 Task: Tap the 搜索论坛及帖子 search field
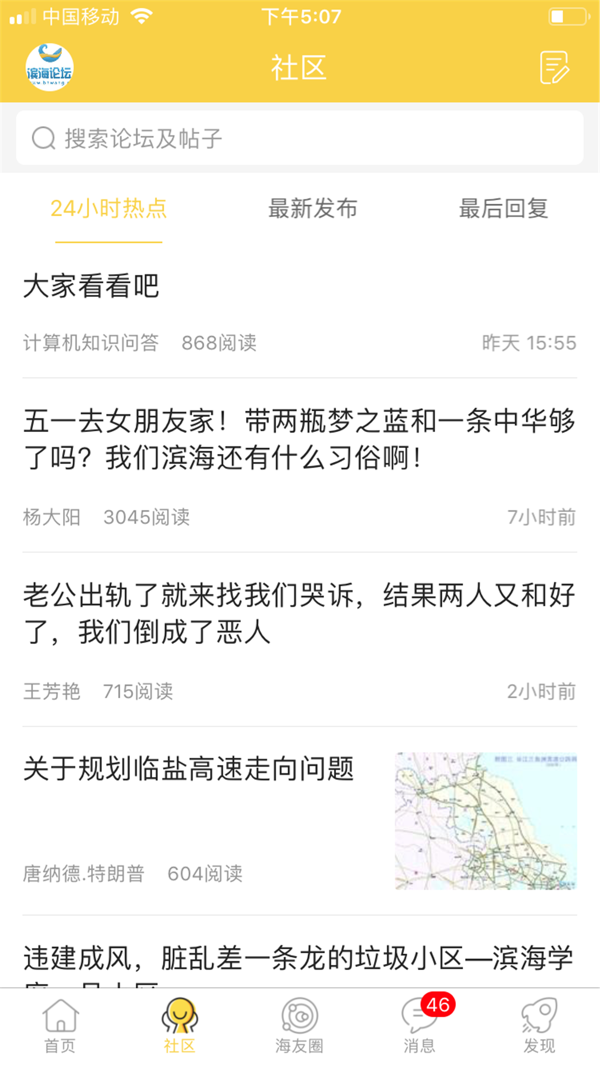[300, 138]
